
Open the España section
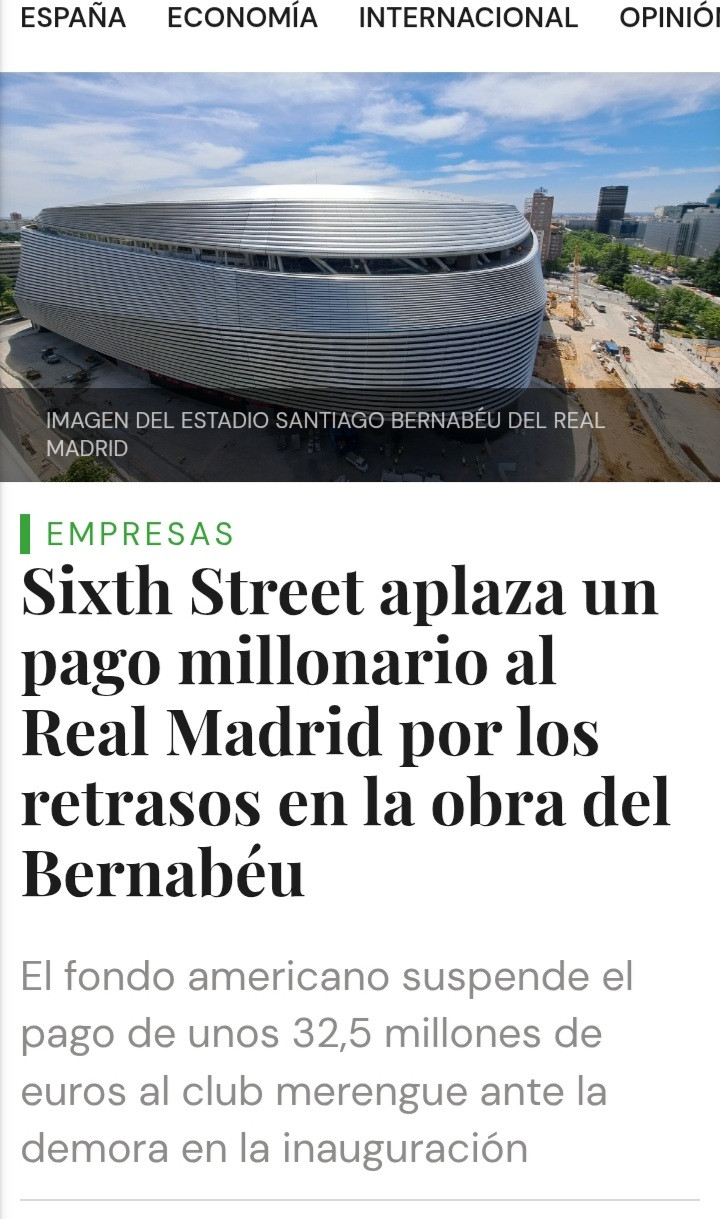coord(73,18)
